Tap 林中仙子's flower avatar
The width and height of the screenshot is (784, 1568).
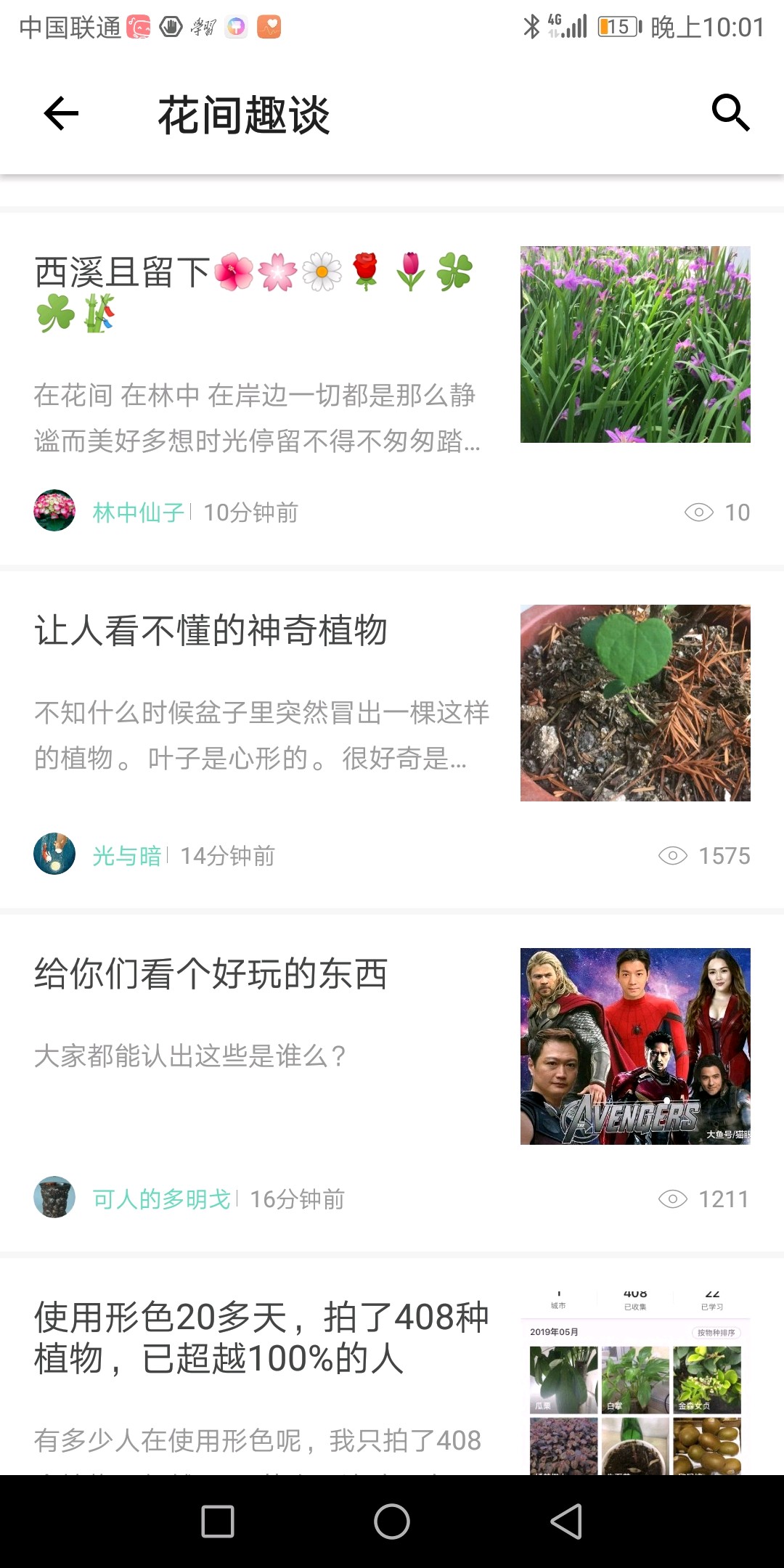point(54,510)
